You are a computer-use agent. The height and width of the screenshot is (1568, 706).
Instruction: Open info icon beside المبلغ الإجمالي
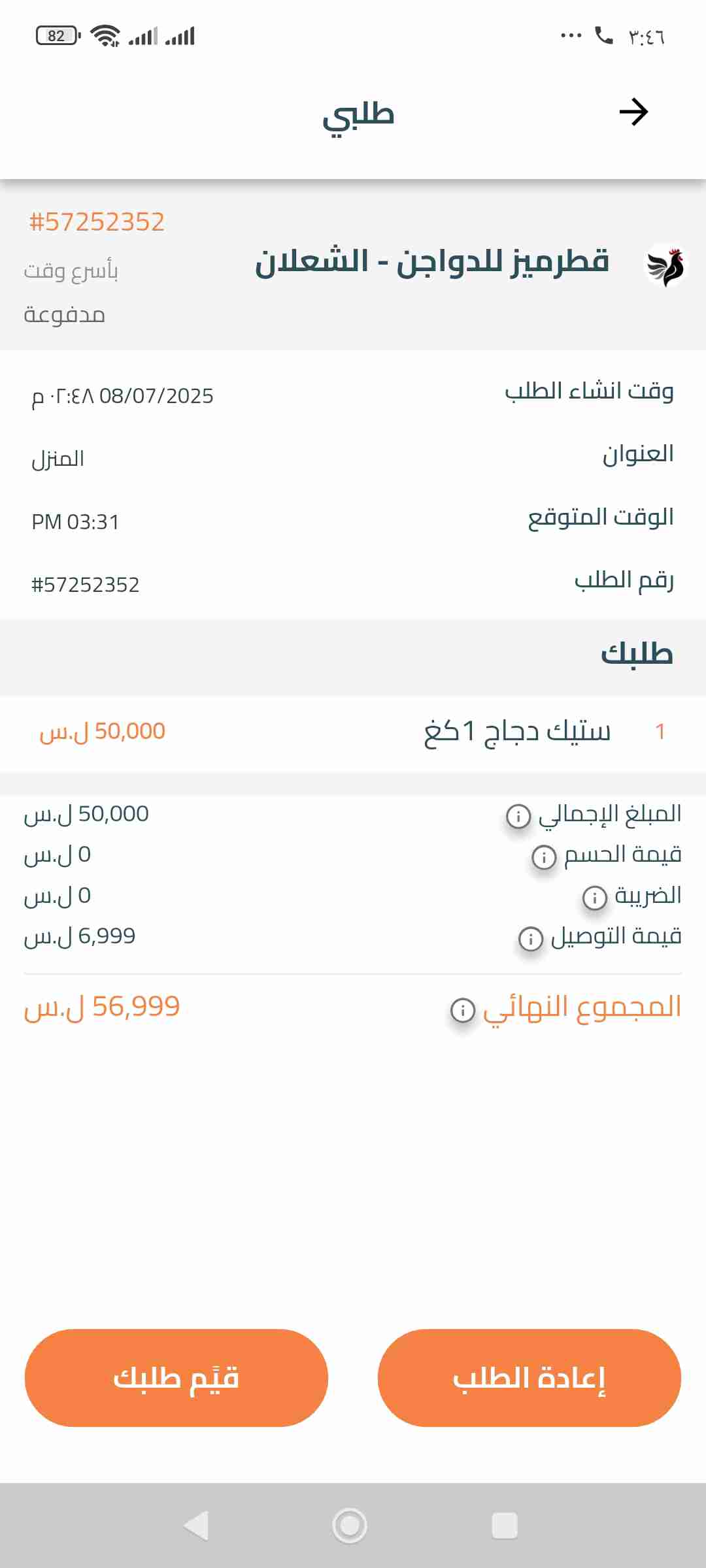(x=518, y=816)
